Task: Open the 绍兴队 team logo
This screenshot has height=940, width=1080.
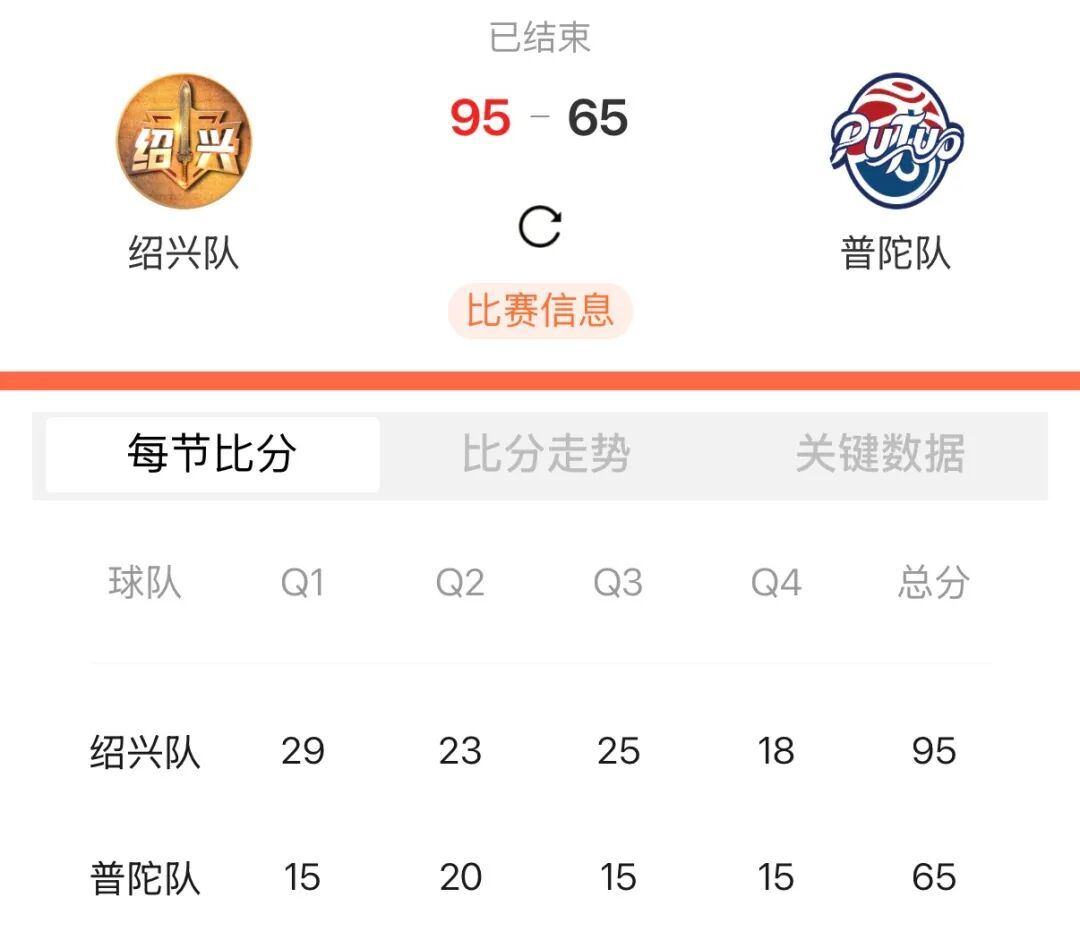Action: click(x=184, y=140)
